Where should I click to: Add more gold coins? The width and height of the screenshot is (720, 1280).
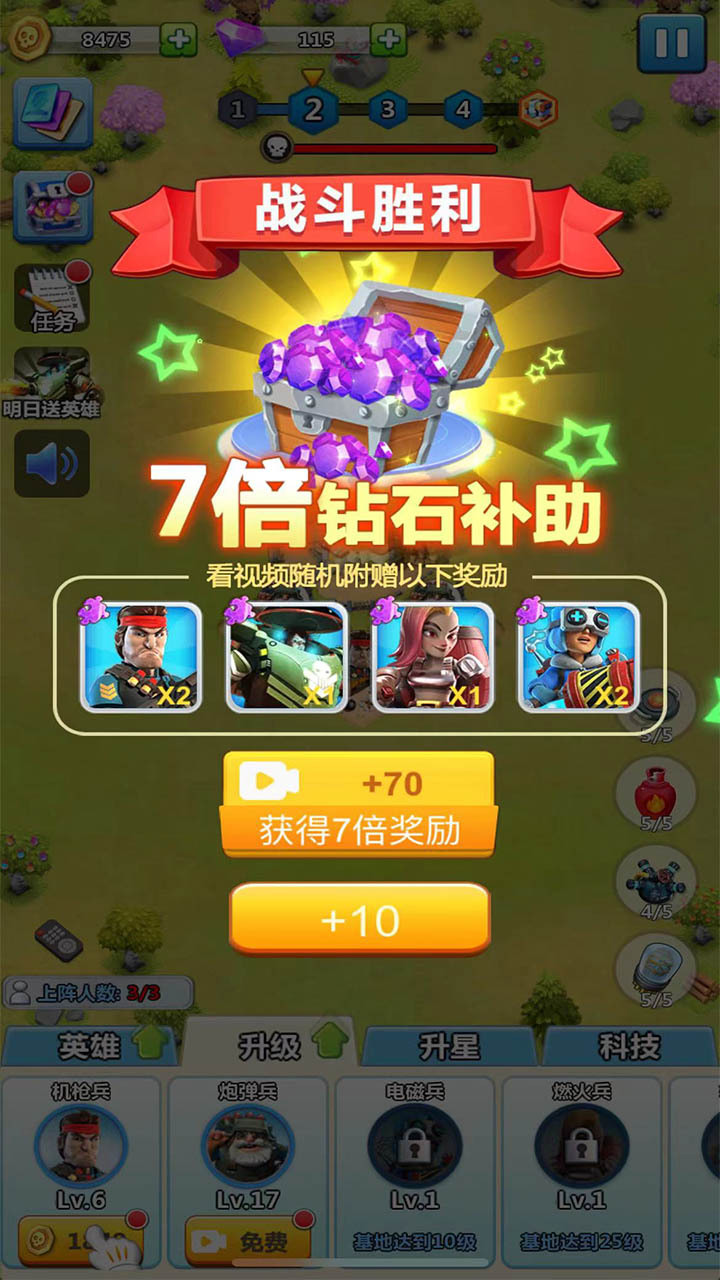coord(178,40)
